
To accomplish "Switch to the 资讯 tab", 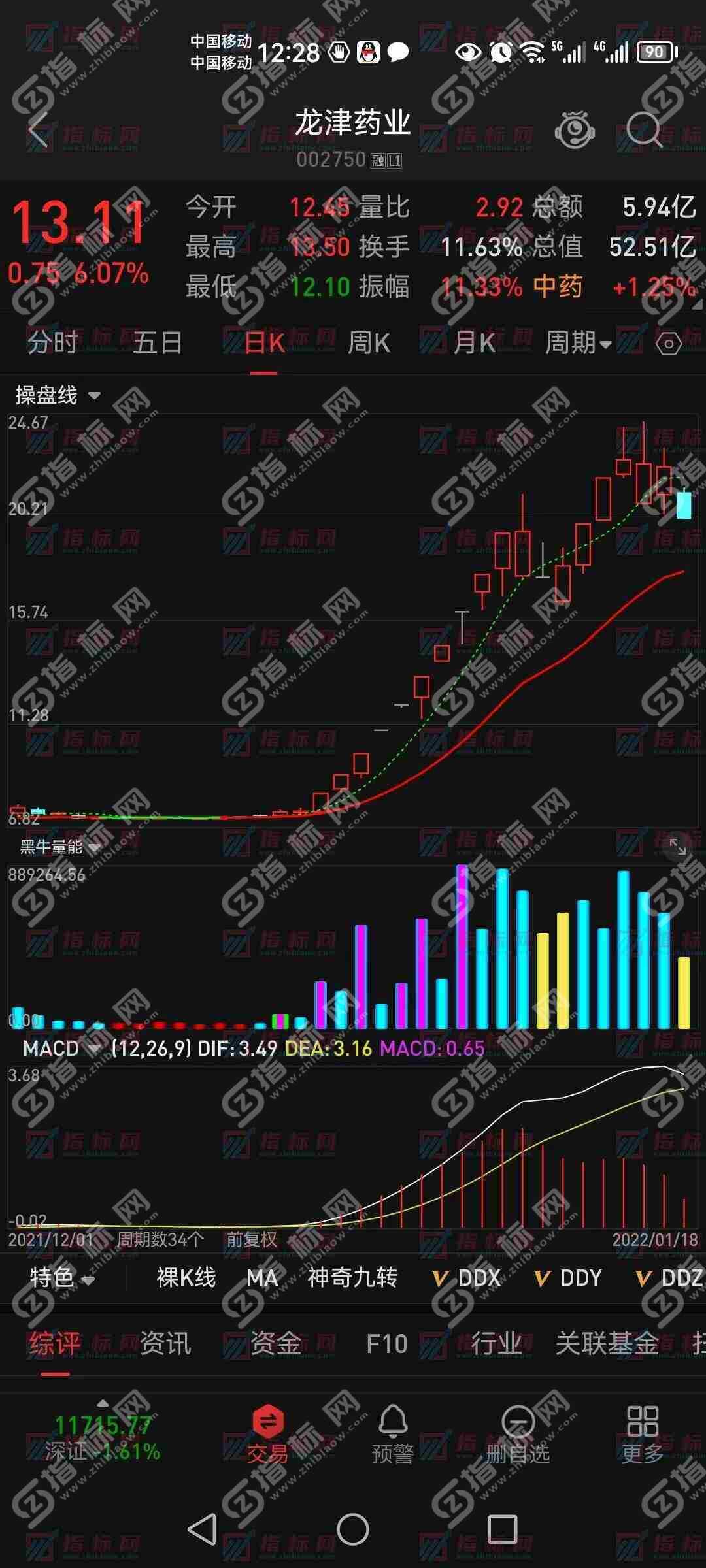I will click(x=165, y=1344).
